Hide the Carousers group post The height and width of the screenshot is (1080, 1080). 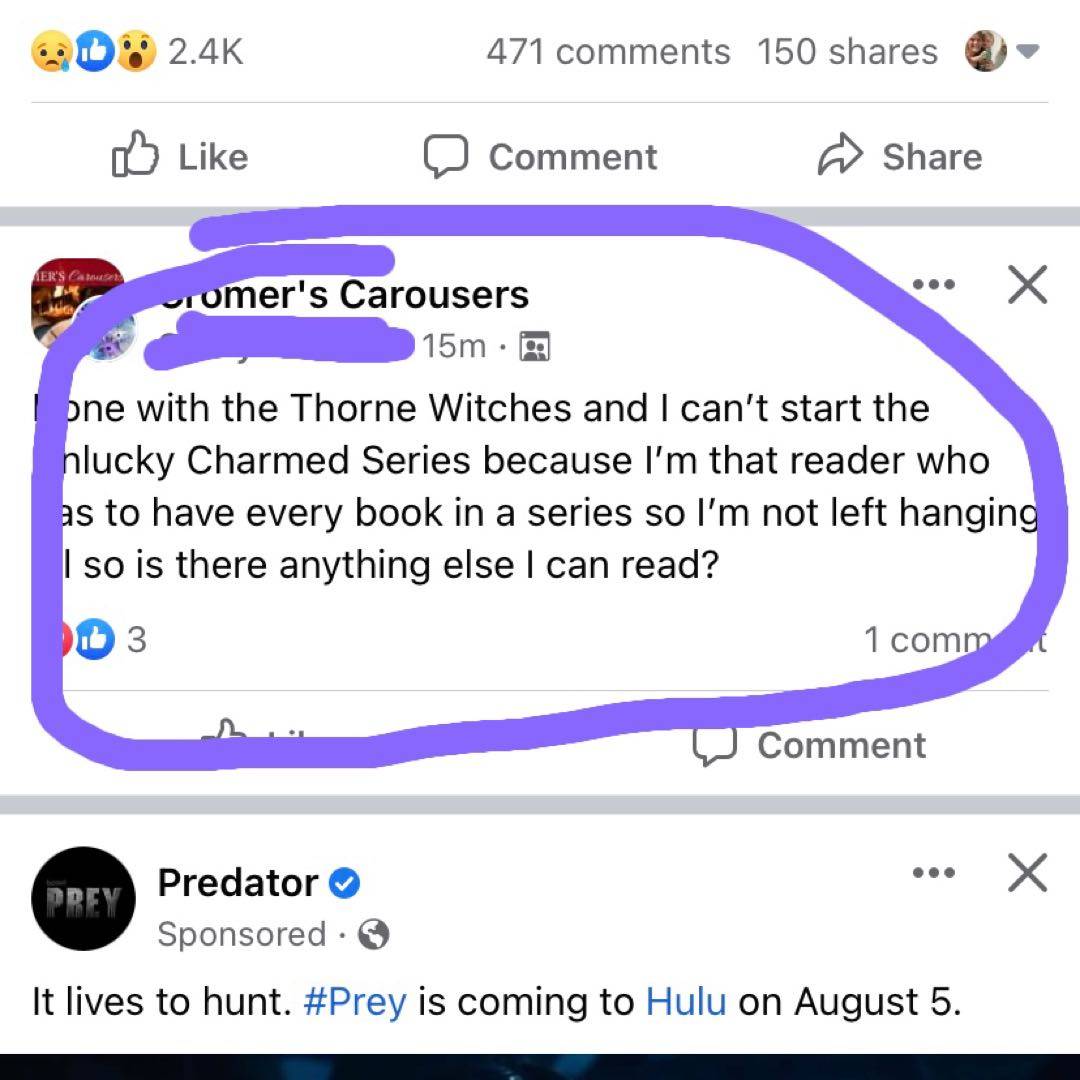[x=1027, y=285]
